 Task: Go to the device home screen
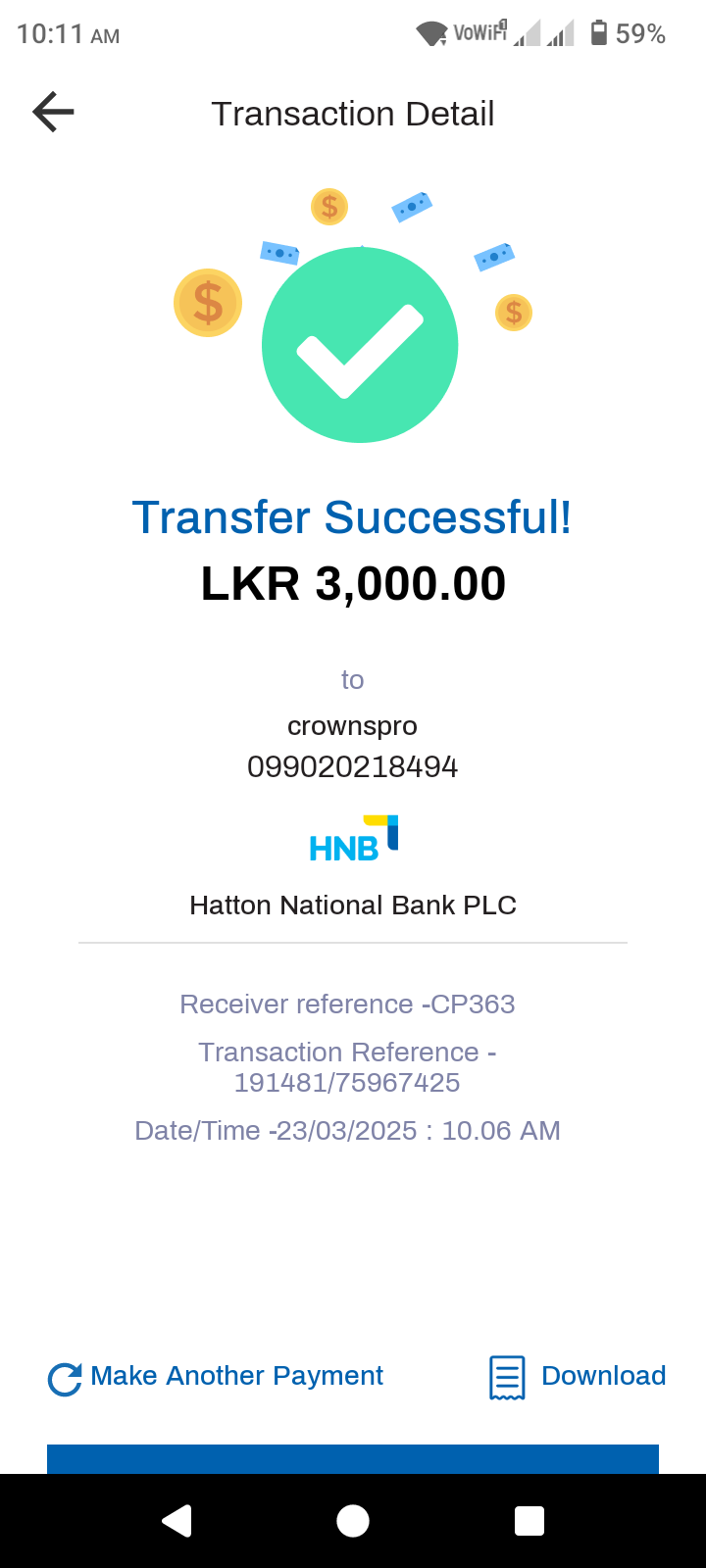coord(353,1521)
